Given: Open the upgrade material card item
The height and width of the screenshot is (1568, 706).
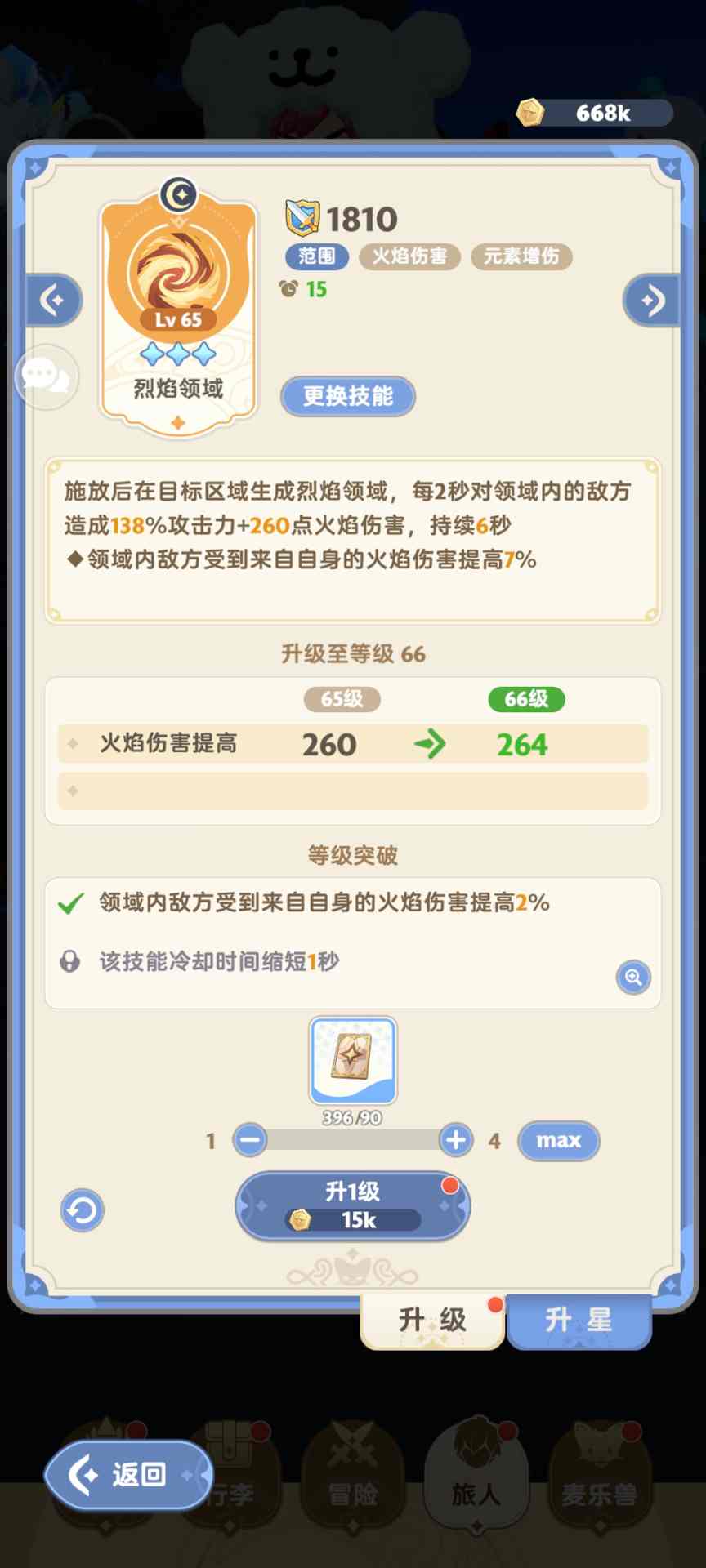Looking at the screenshot, I should pos(353,1060).
